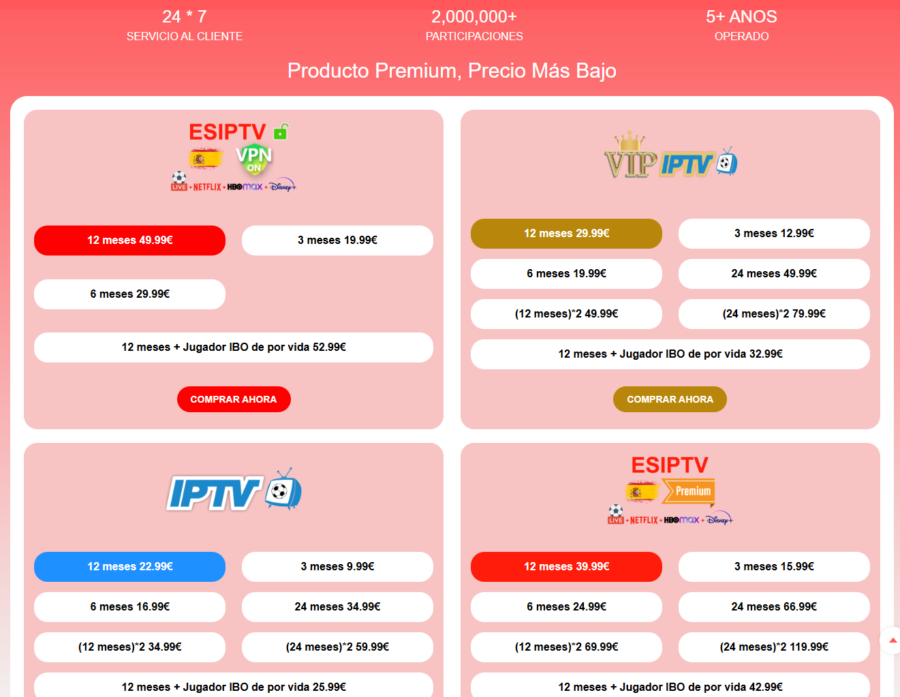
Task: Select IPTV (24 meses)*2 59.99€ plan
Action: coord(337,647)
